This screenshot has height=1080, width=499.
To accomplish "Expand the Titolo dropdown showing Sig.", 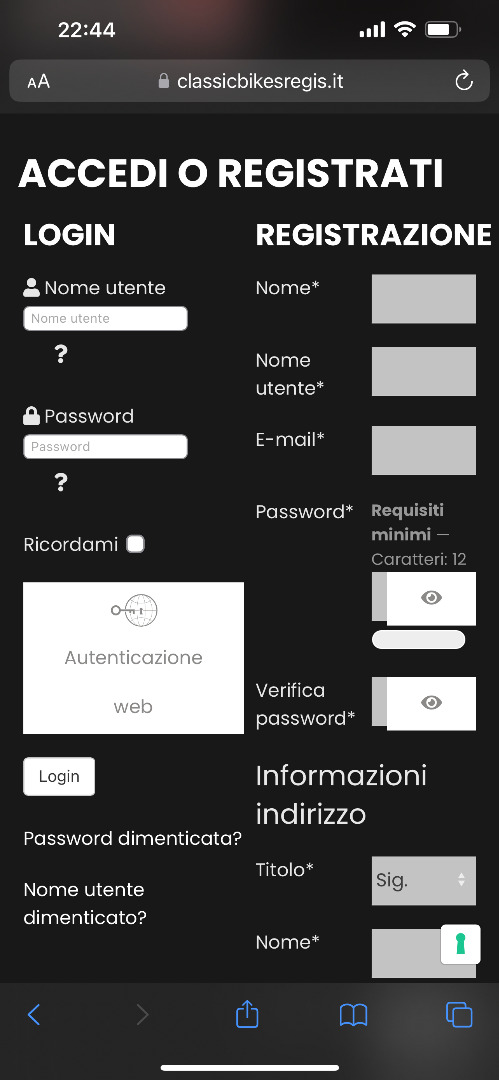I will [424, 880].
